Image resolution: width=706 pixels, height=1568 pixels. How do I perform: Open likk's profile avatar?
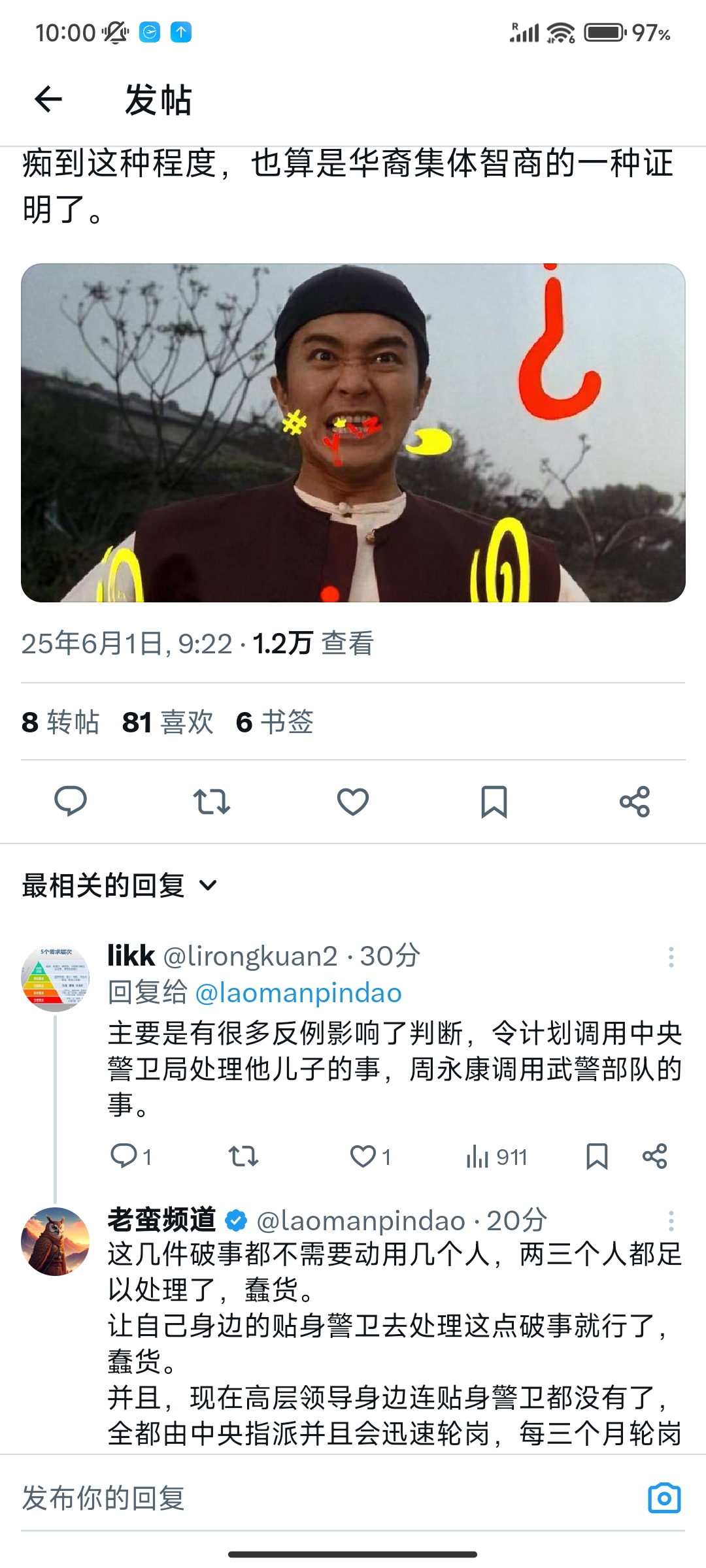[x=56, y=977]
